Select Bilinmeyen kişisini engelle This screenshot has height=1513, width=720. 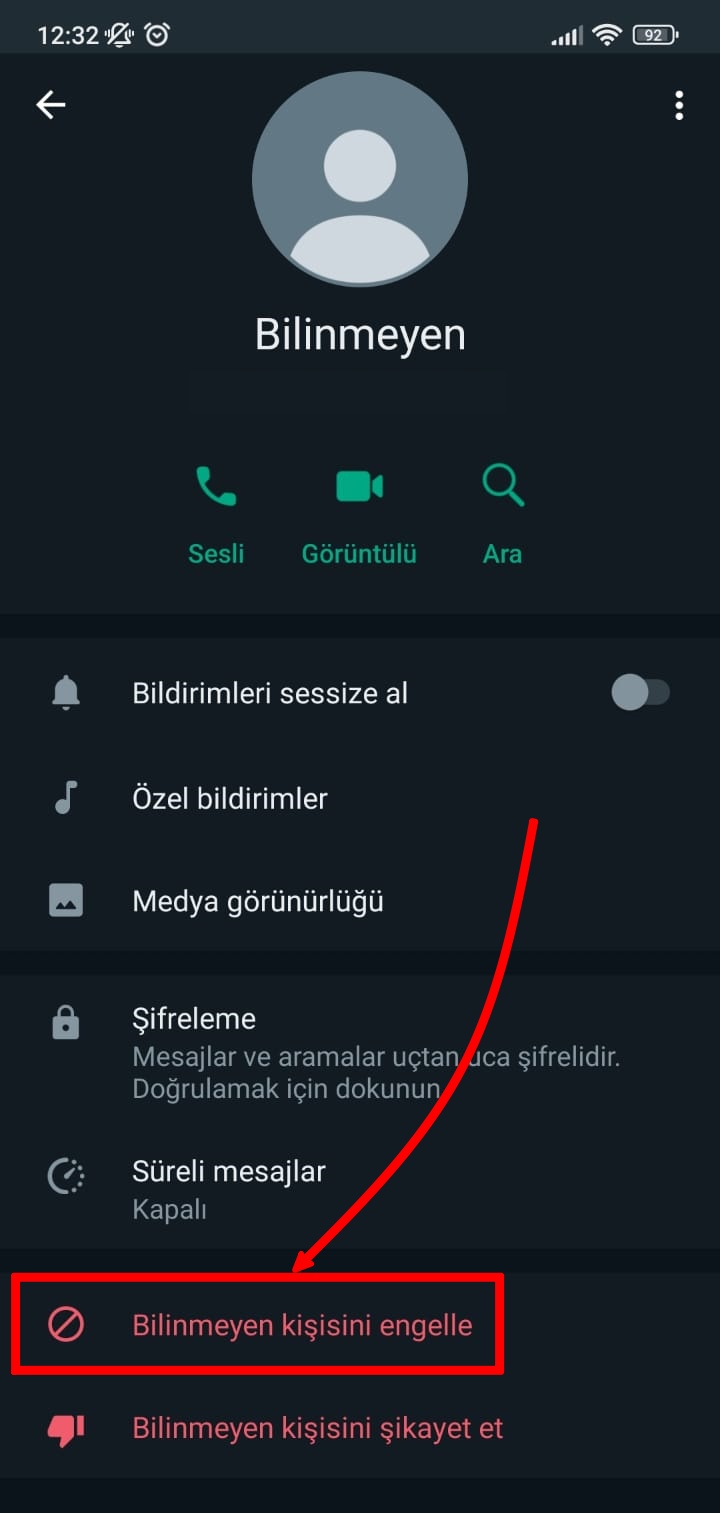point(302,1325)
